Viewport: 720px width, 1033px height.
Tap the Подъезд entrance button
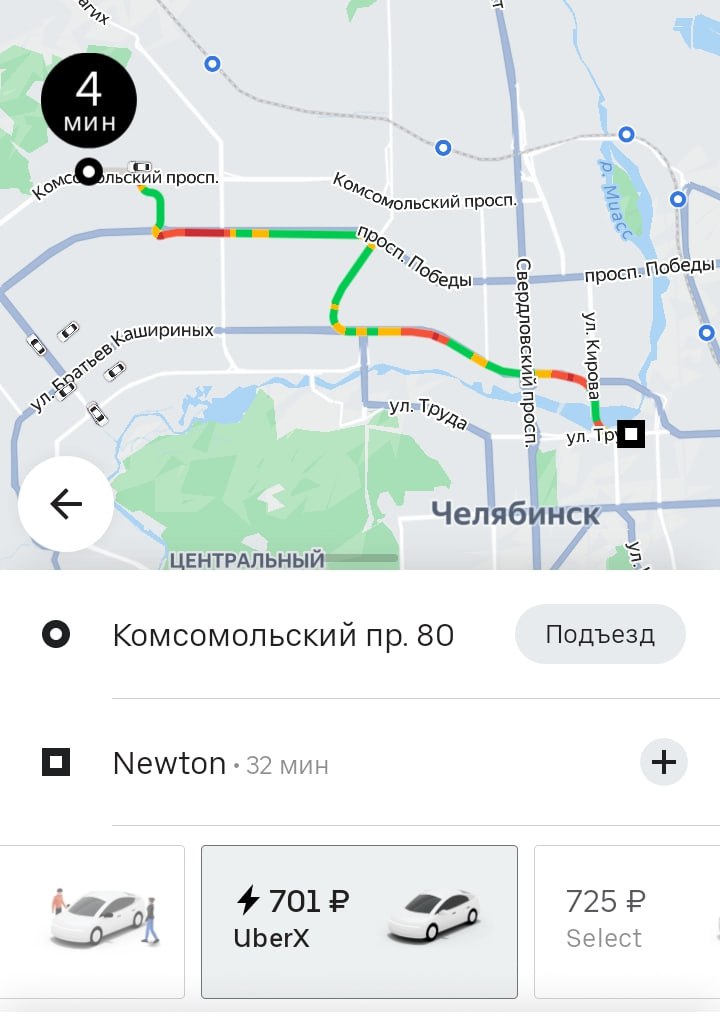pyautogui.click(x=600, y=634)
